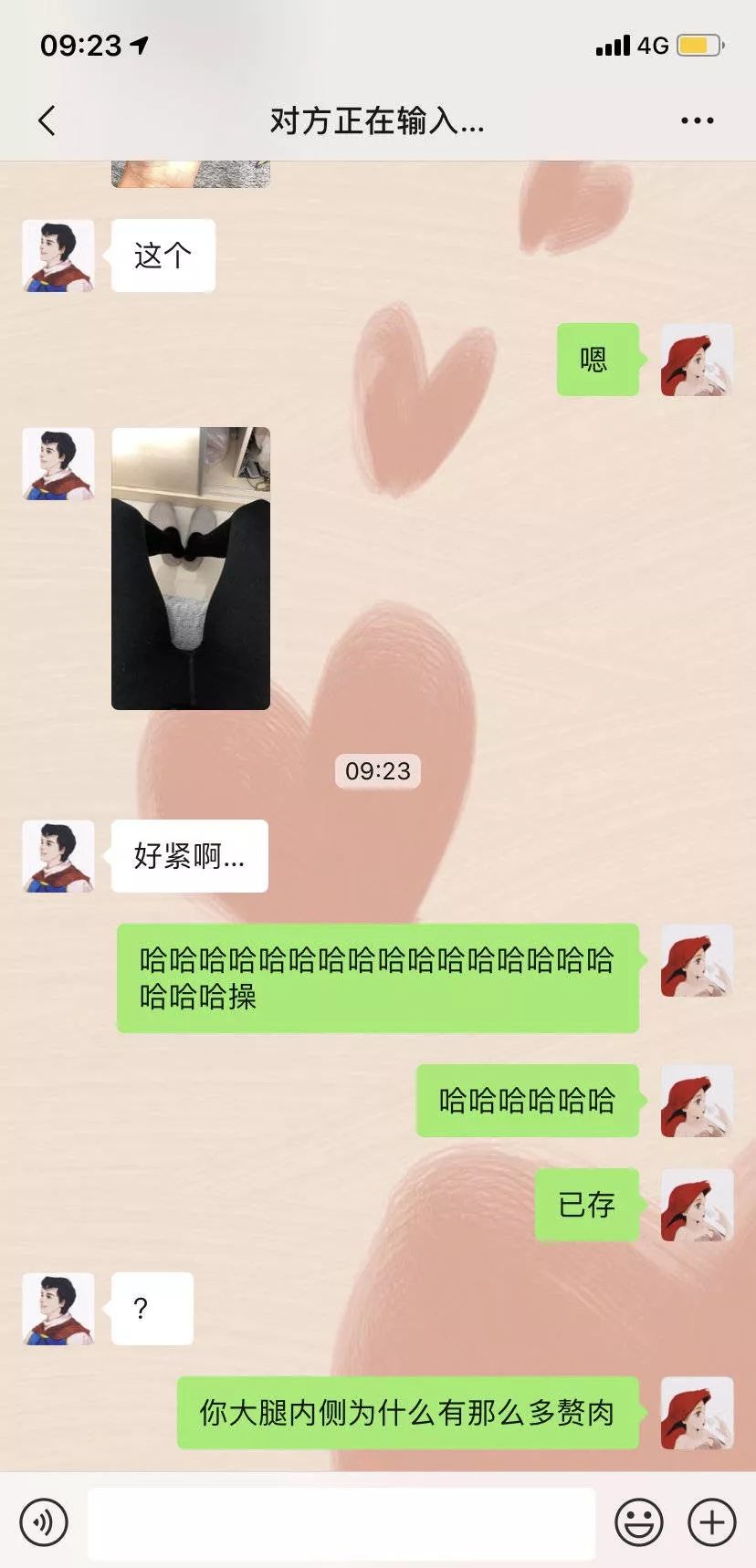756x1568 pixels.
Task: Open own avatar next to 已存
Action: pos(697,1205)
